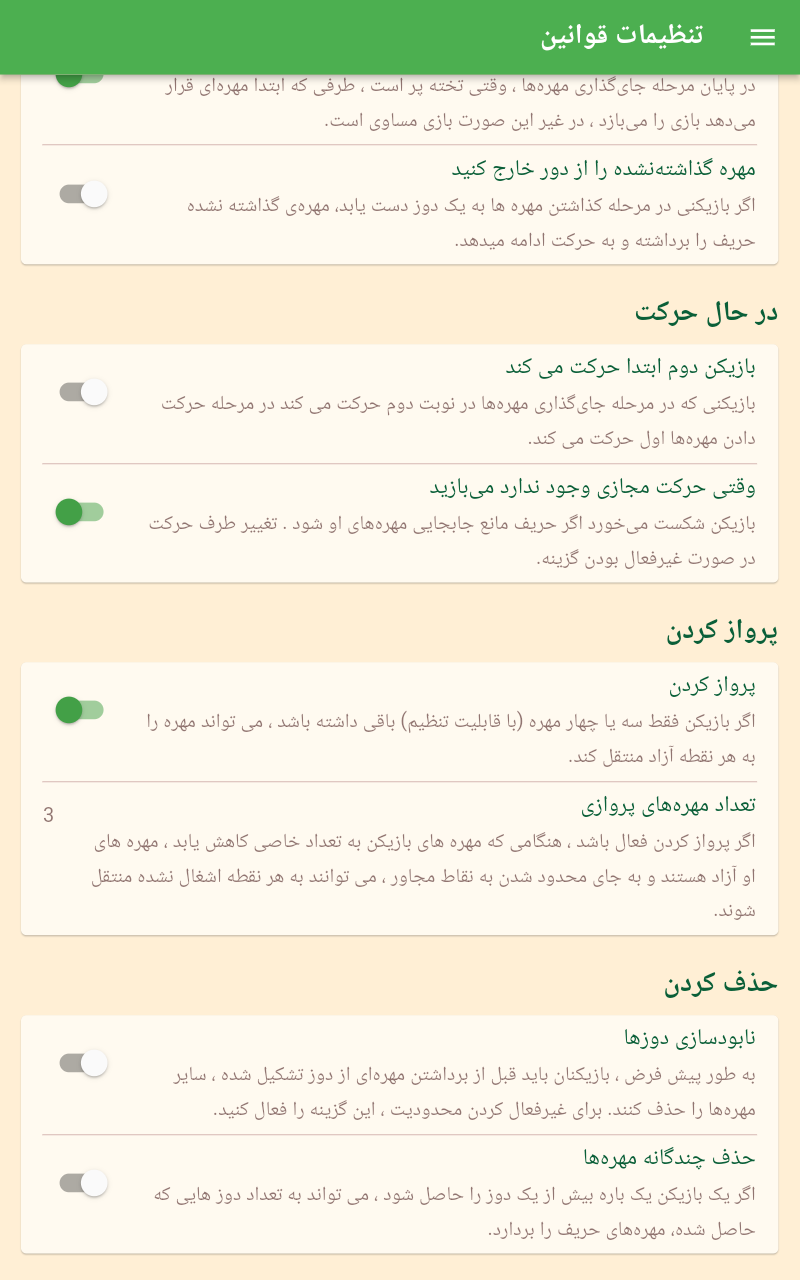Disable 'وقتی حرکت مجازی وجود ندارد می‌بازید'
This screenshot has height=1280, width=800.
pyautogui.click(x=80, y=512)
